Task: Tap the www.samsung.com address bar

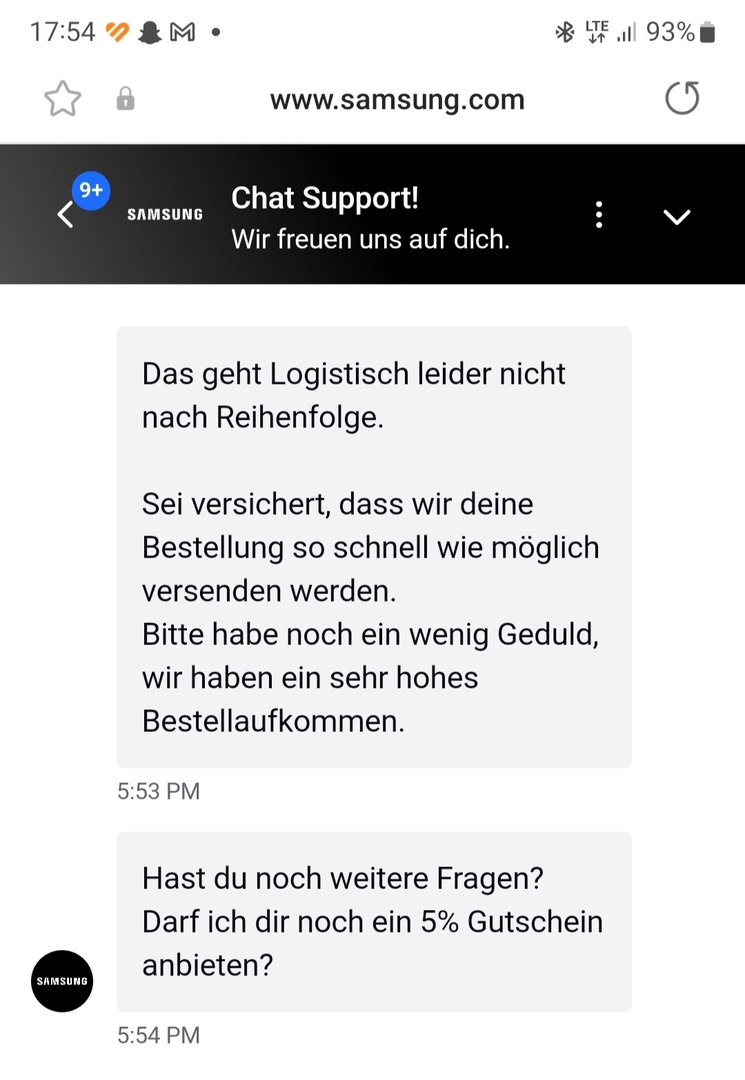Action: pos(397,100)
